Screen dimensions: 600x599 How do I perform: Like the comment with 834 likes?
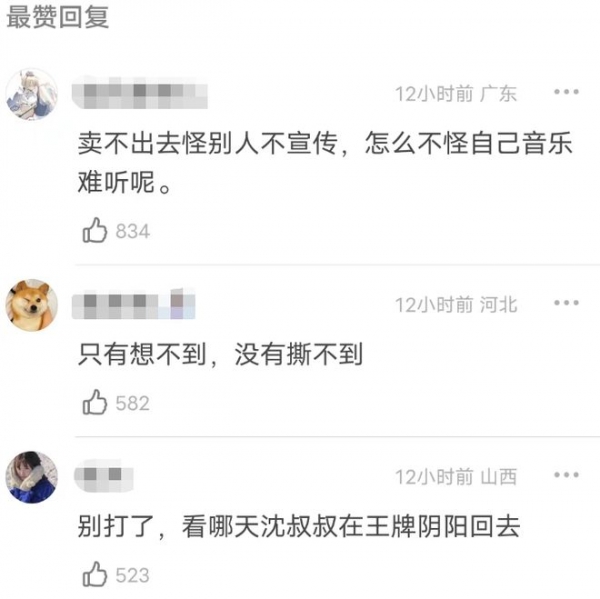coord(96,231)
